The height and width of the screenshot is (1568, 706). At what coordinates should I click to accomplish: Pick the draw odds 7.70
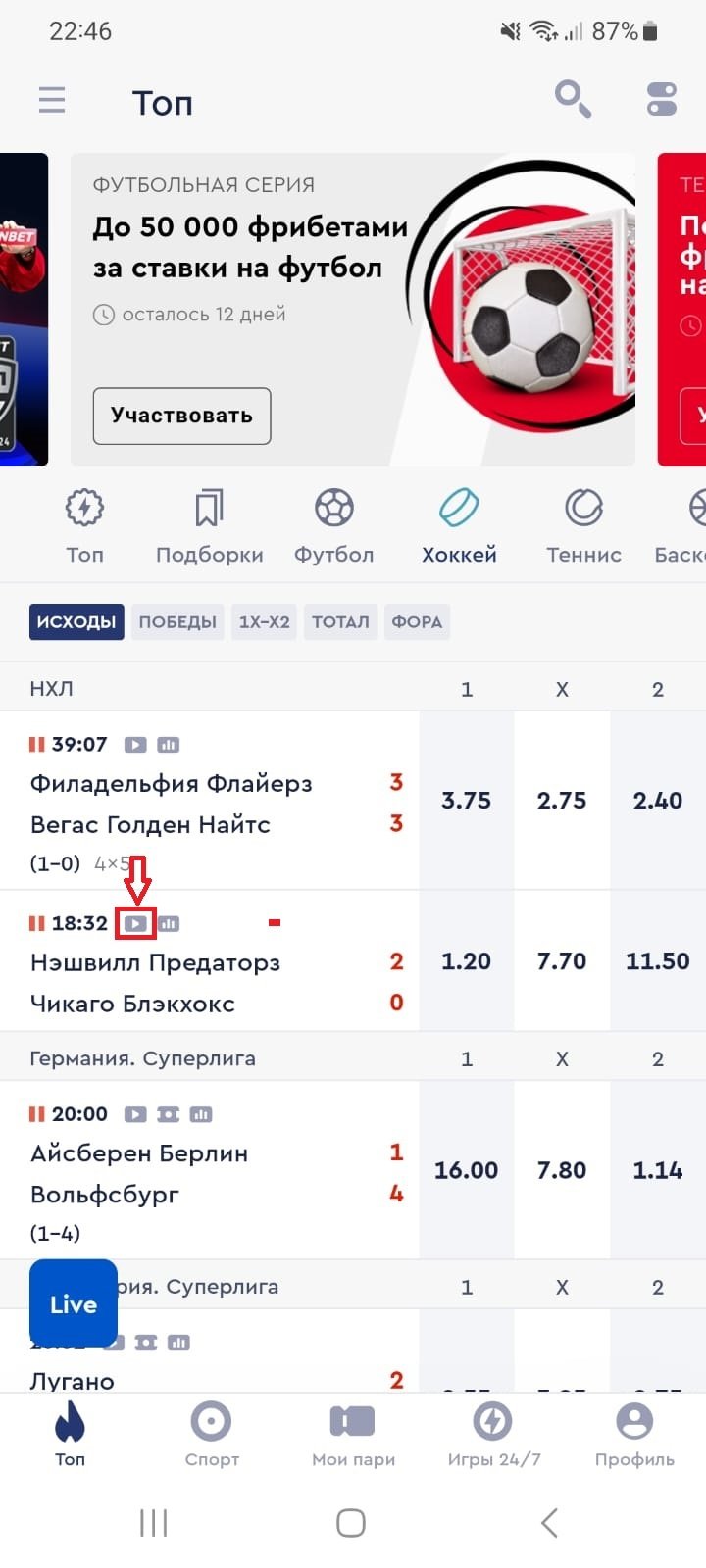click(x=562, y=961)
